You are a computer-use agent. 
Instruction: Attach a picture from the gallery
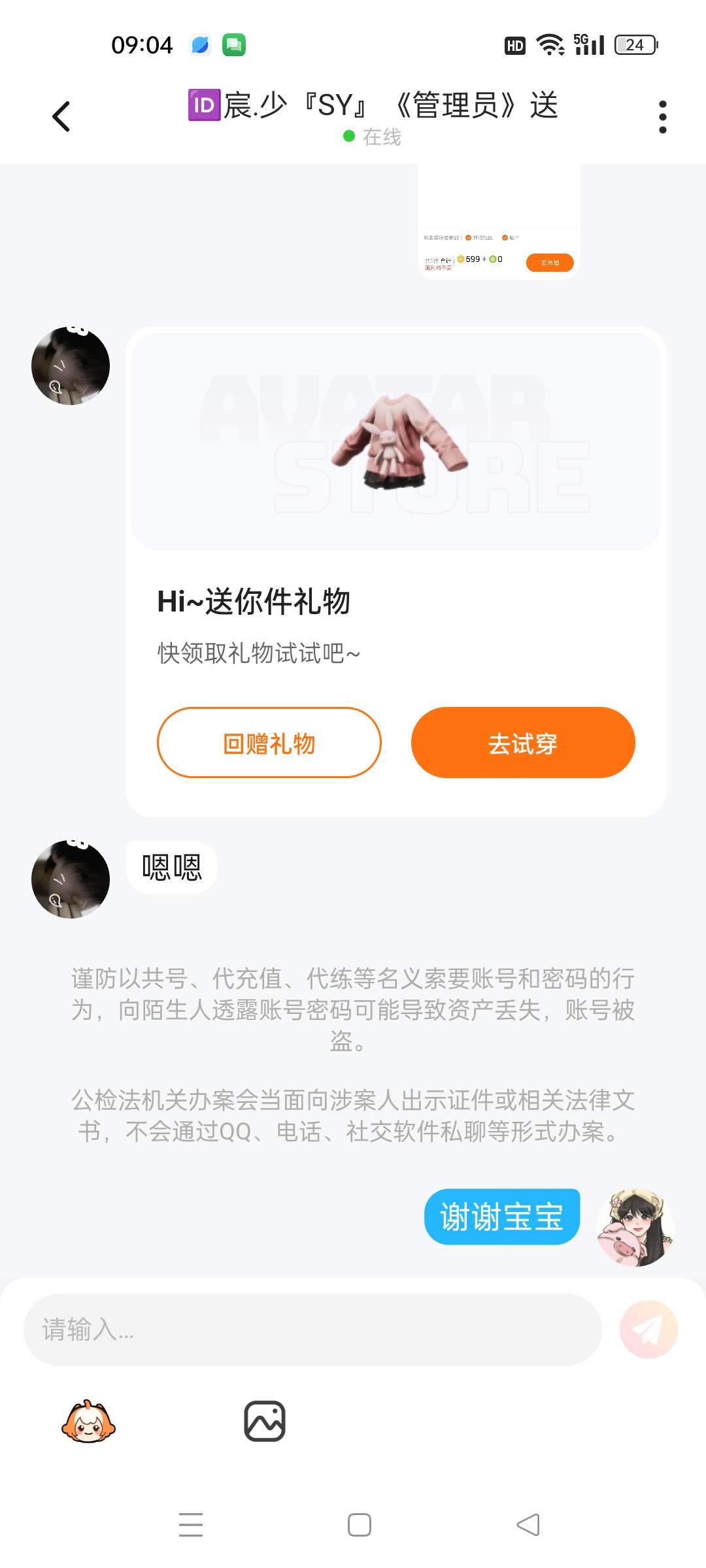point(265,1421)
